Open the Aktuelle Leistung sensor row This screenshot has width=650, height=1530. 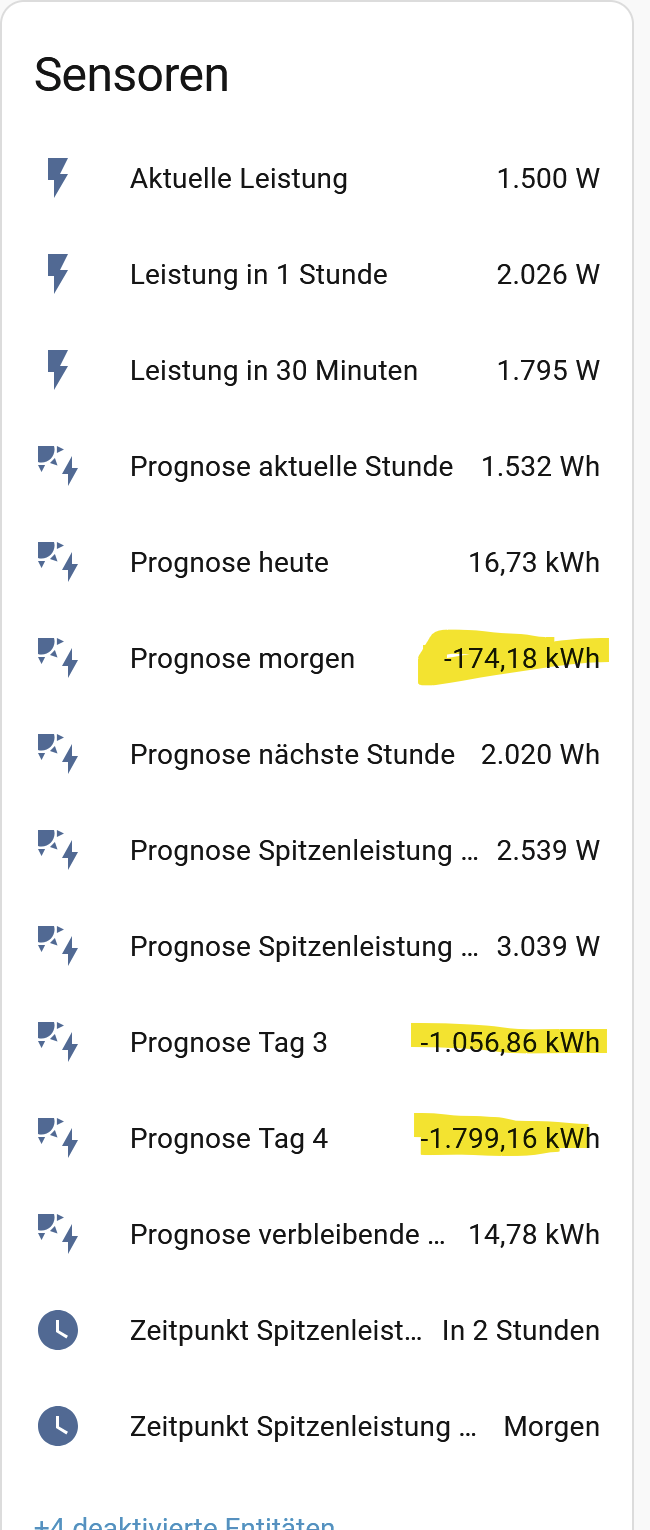(238, 180)
